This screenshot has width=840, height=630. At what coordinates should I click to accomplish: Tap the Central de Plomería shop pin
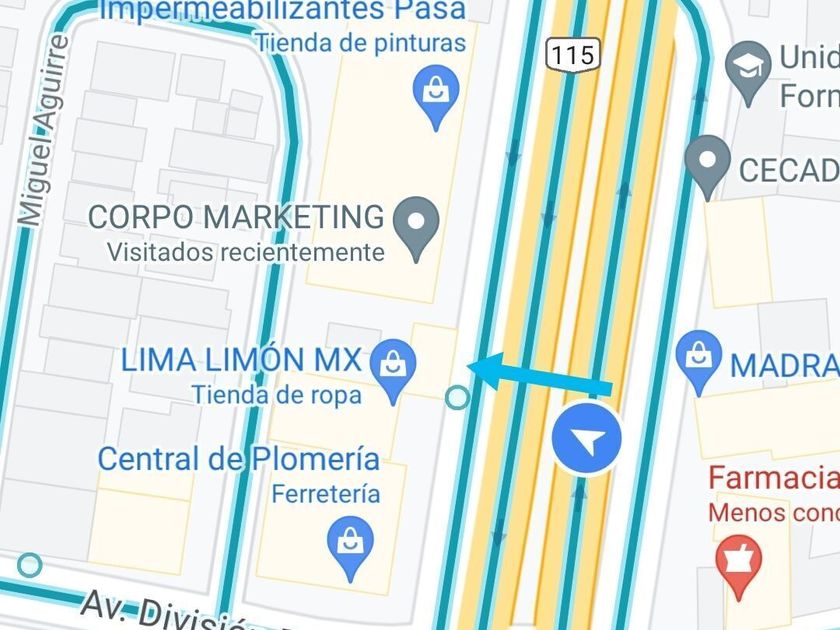[x=350, y=545]
